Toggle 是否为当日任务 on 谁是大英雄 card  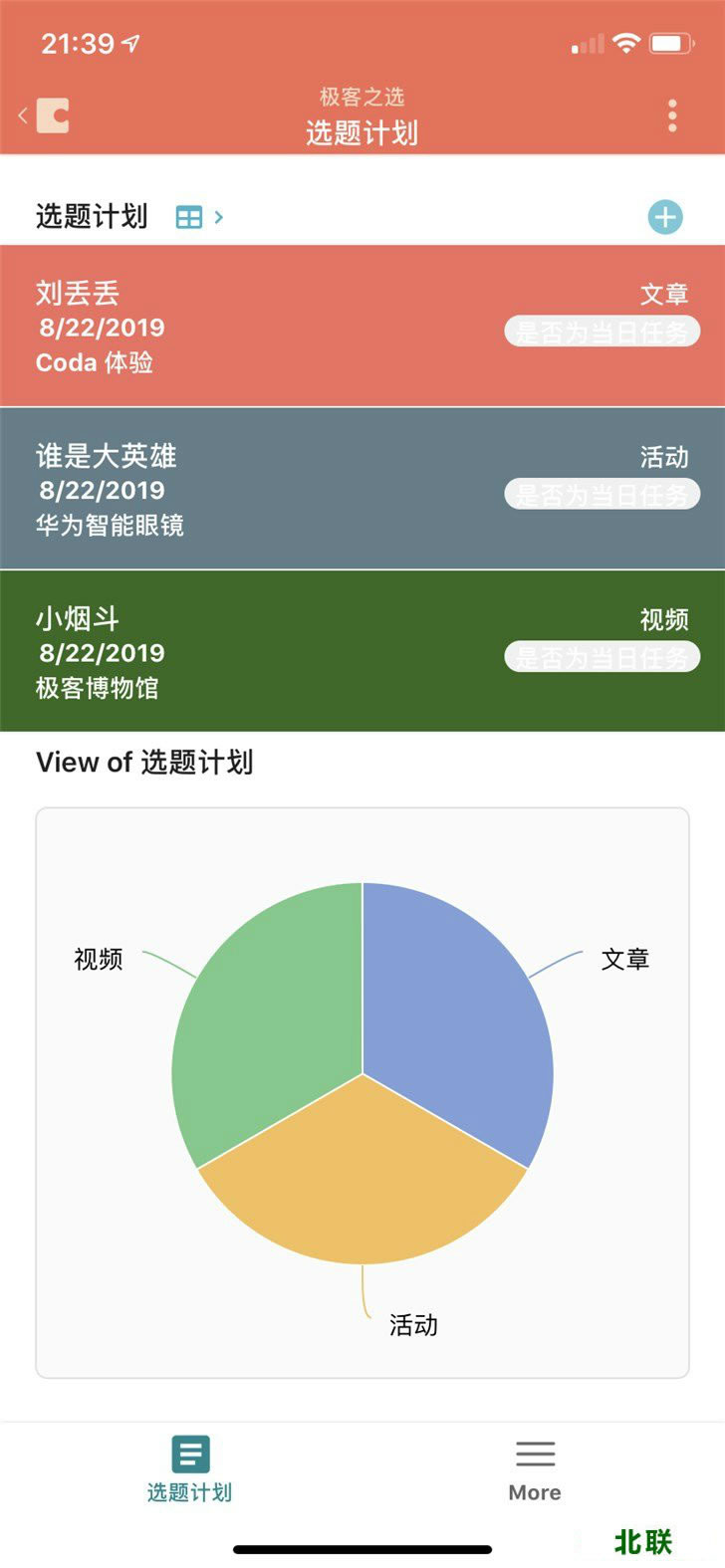click(x=602, y=494)
